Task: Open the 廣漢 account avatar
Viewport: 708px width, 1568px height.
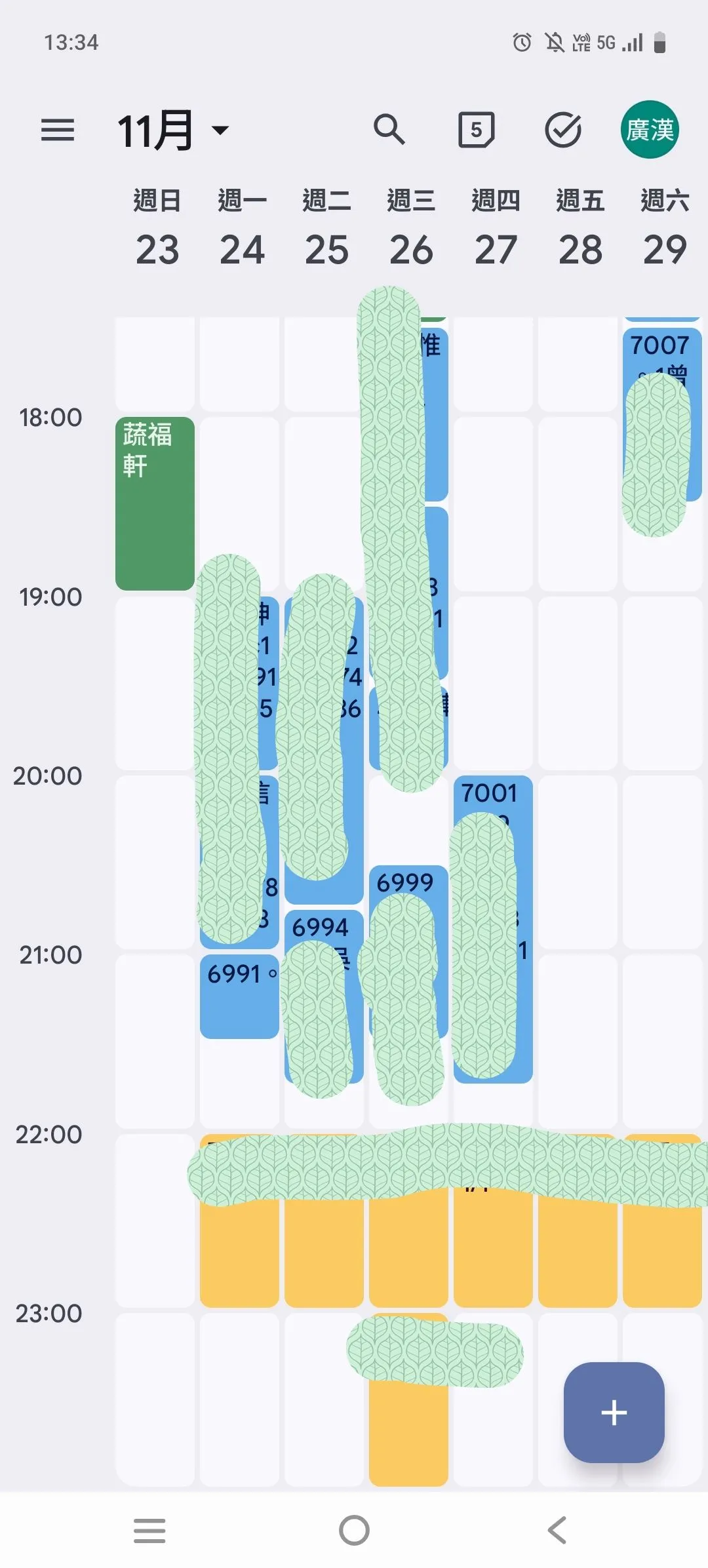Action: pyautogui.click(x=650, y=130)
